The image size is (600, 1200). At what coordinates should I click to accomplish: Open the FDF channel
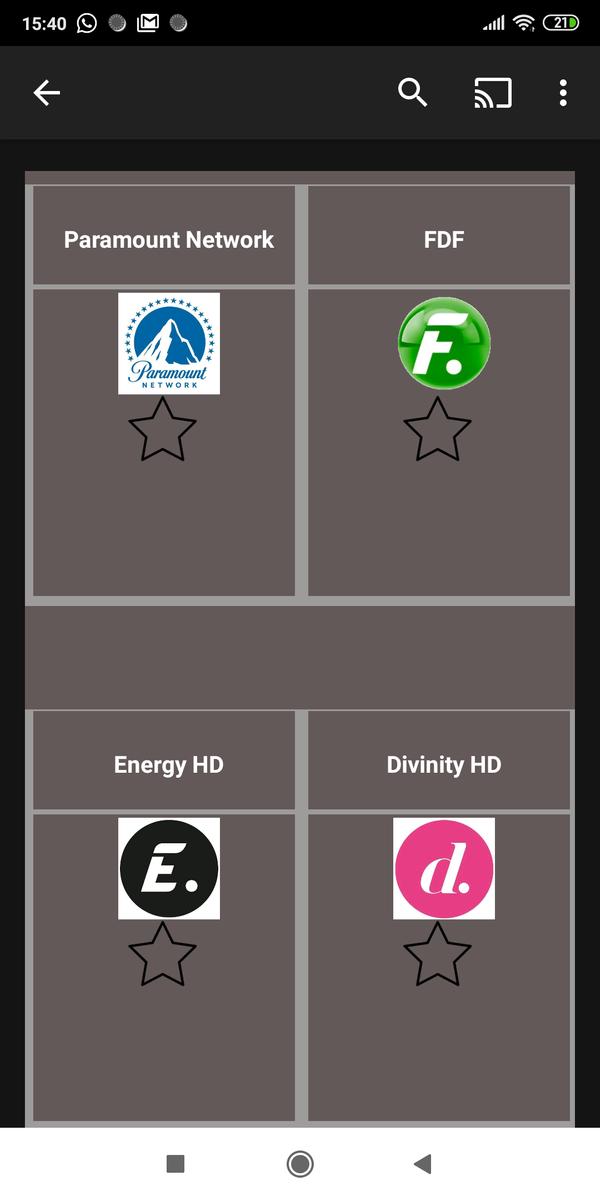[444, 343]
